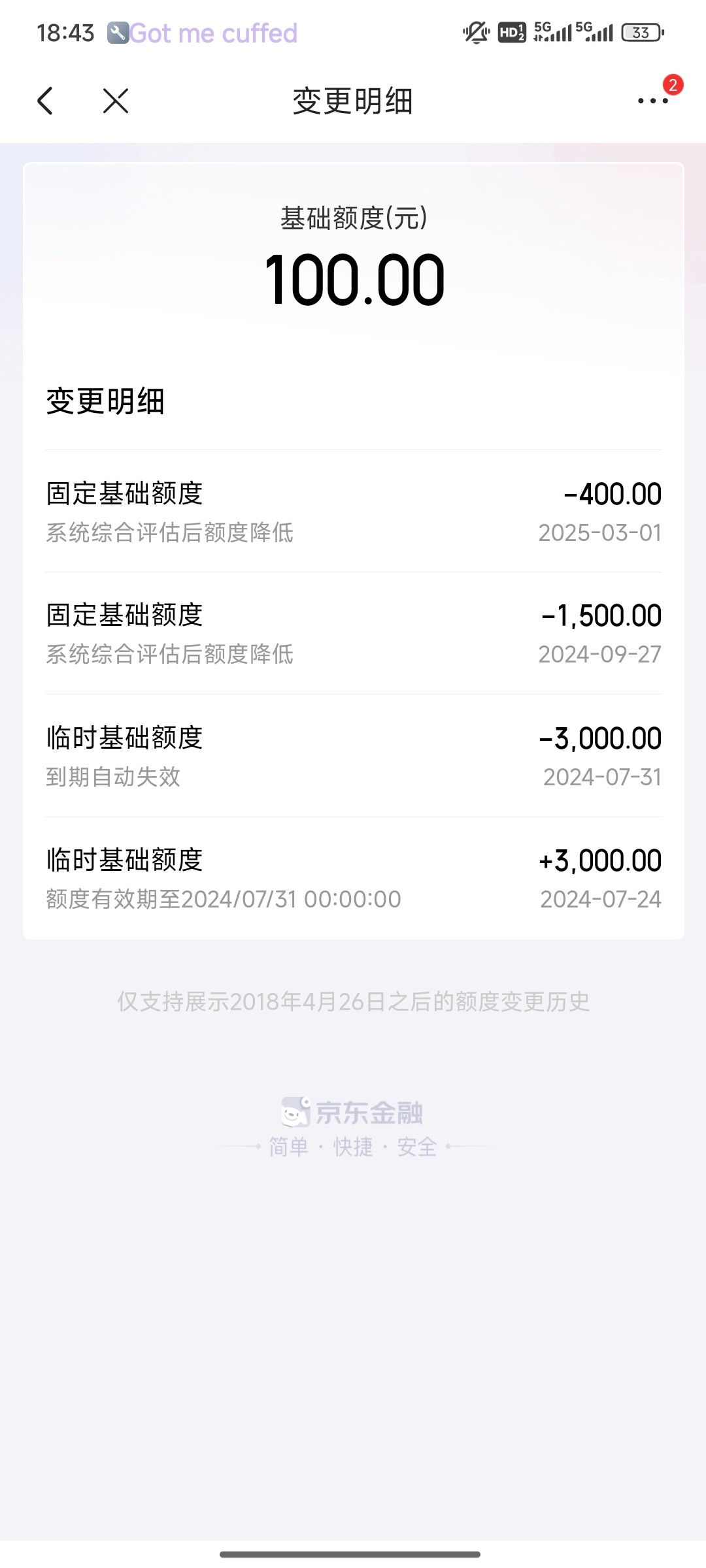This screenshot has width=706, height=1568.
Task: Close the 变更明细 page
Action: [x=116, y=101]
